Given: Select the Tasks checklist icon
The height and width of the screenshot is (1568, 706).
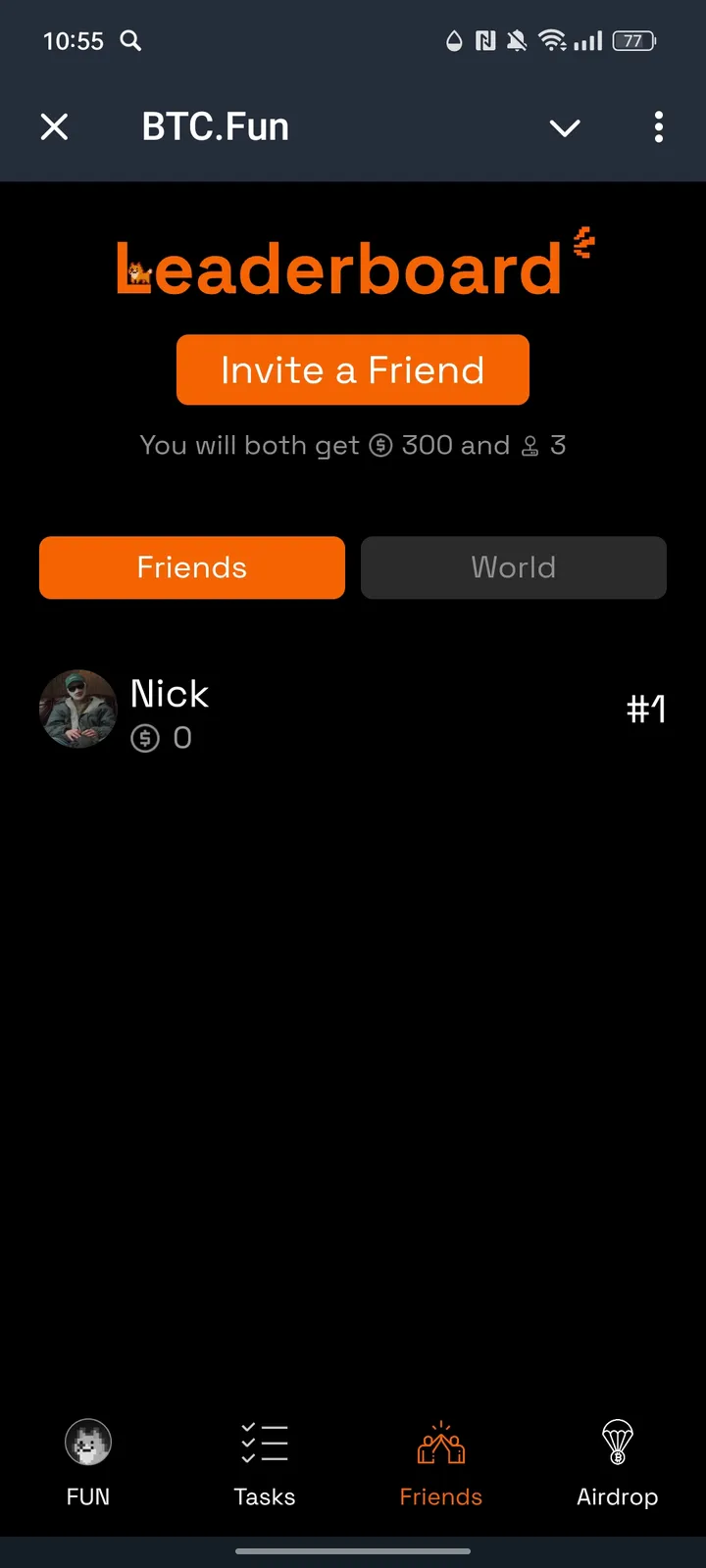Looking at the screenshot, I should coord(265,1442).
